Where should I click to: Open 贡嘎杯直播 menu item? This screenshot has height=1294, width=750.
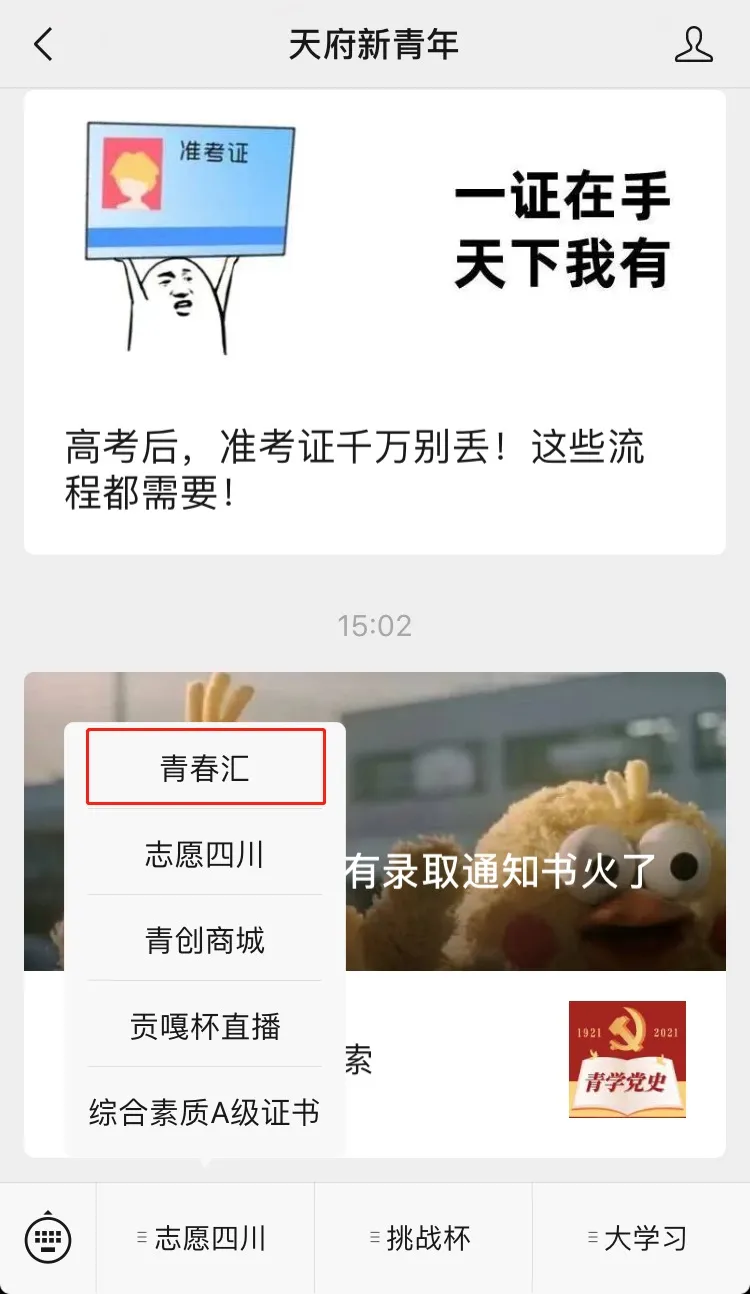pos(205,1027)
